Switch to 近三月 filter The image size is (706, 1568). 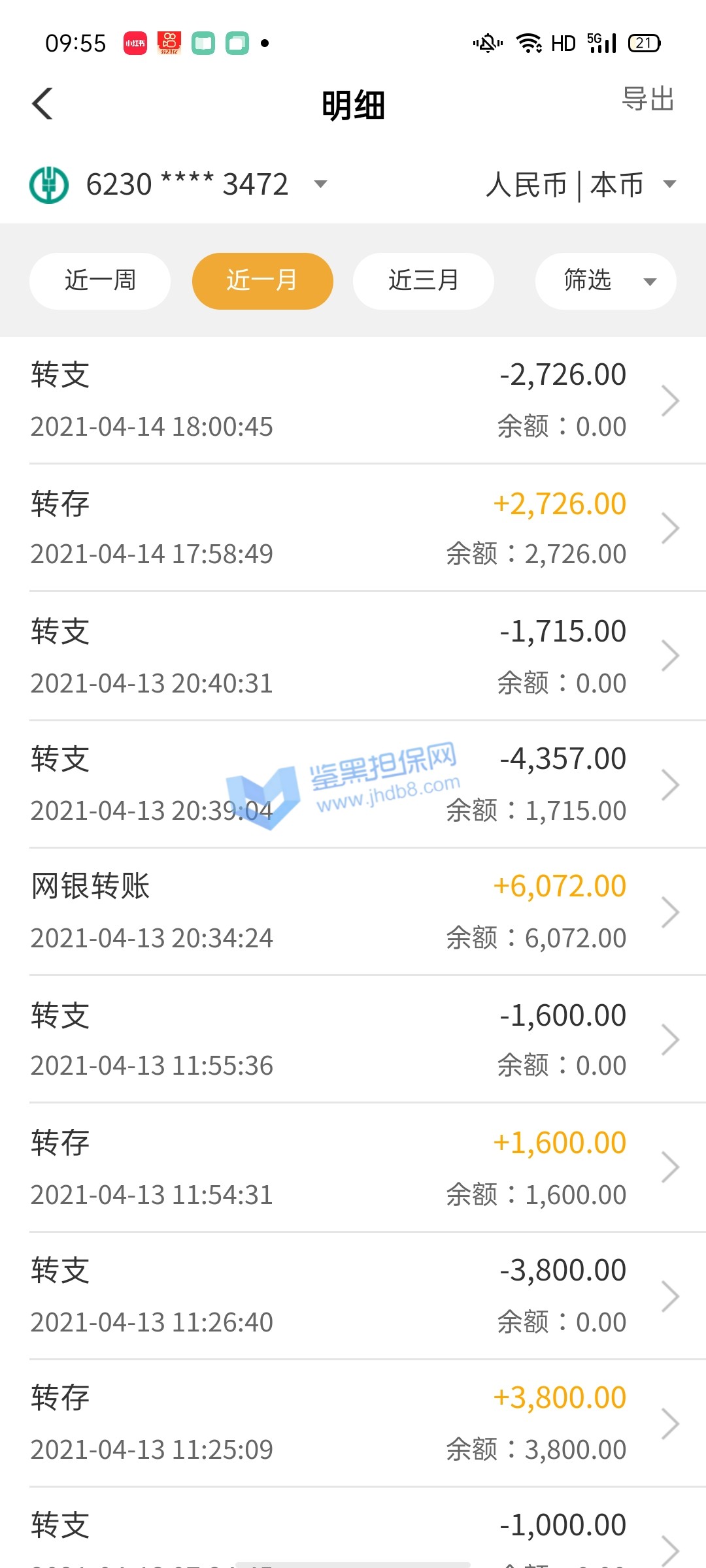424,281
